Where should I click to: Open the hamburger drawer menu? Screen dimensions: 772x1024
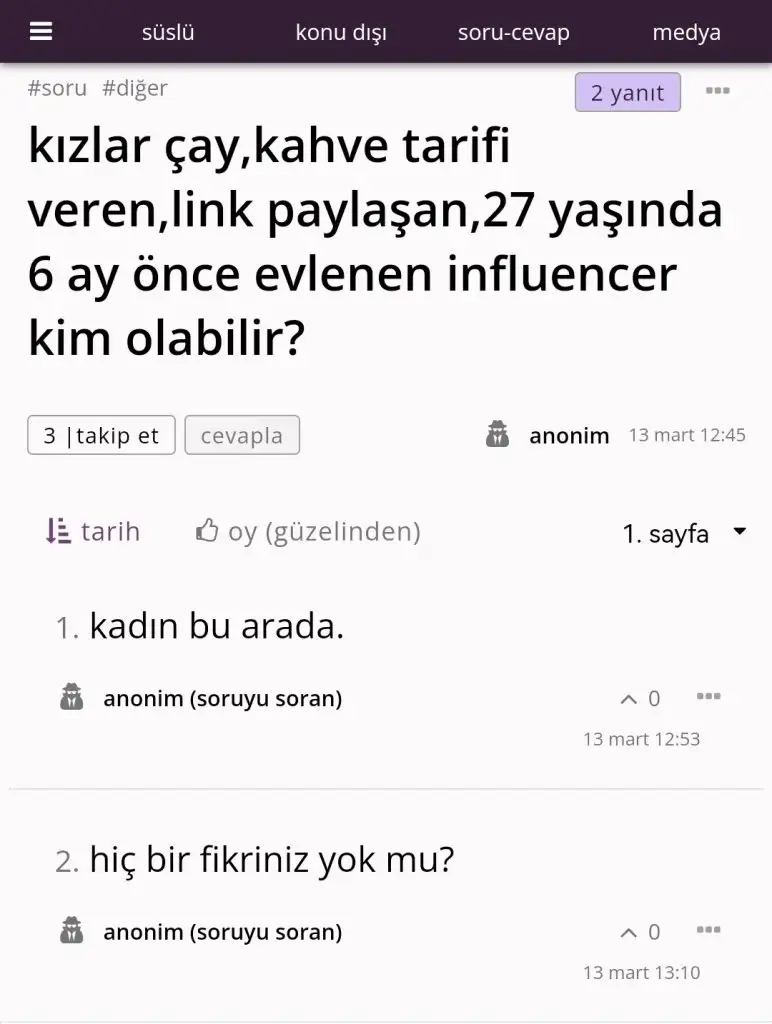click(x=41, y=31)
